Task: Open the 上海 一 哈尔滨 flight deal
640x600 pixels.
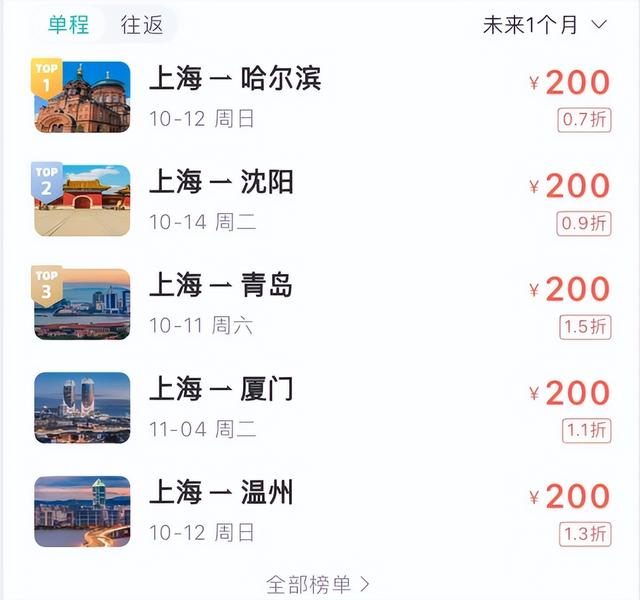Action: click(235, 78)
